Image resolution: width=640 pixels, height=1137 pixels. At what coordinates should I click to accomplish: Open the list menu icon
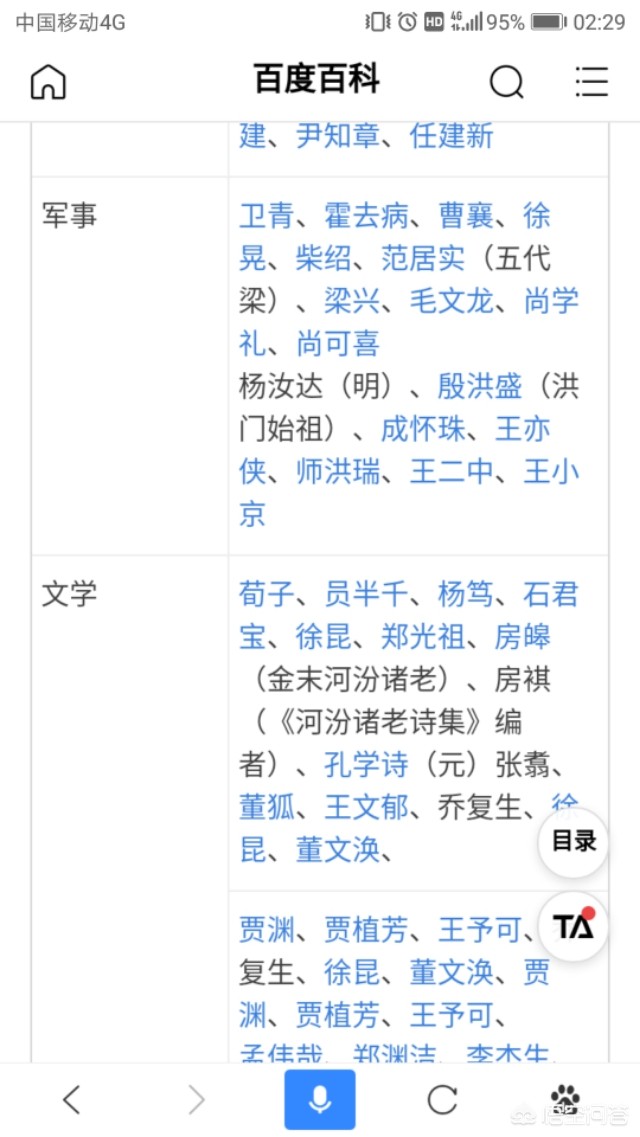point(591,81)
